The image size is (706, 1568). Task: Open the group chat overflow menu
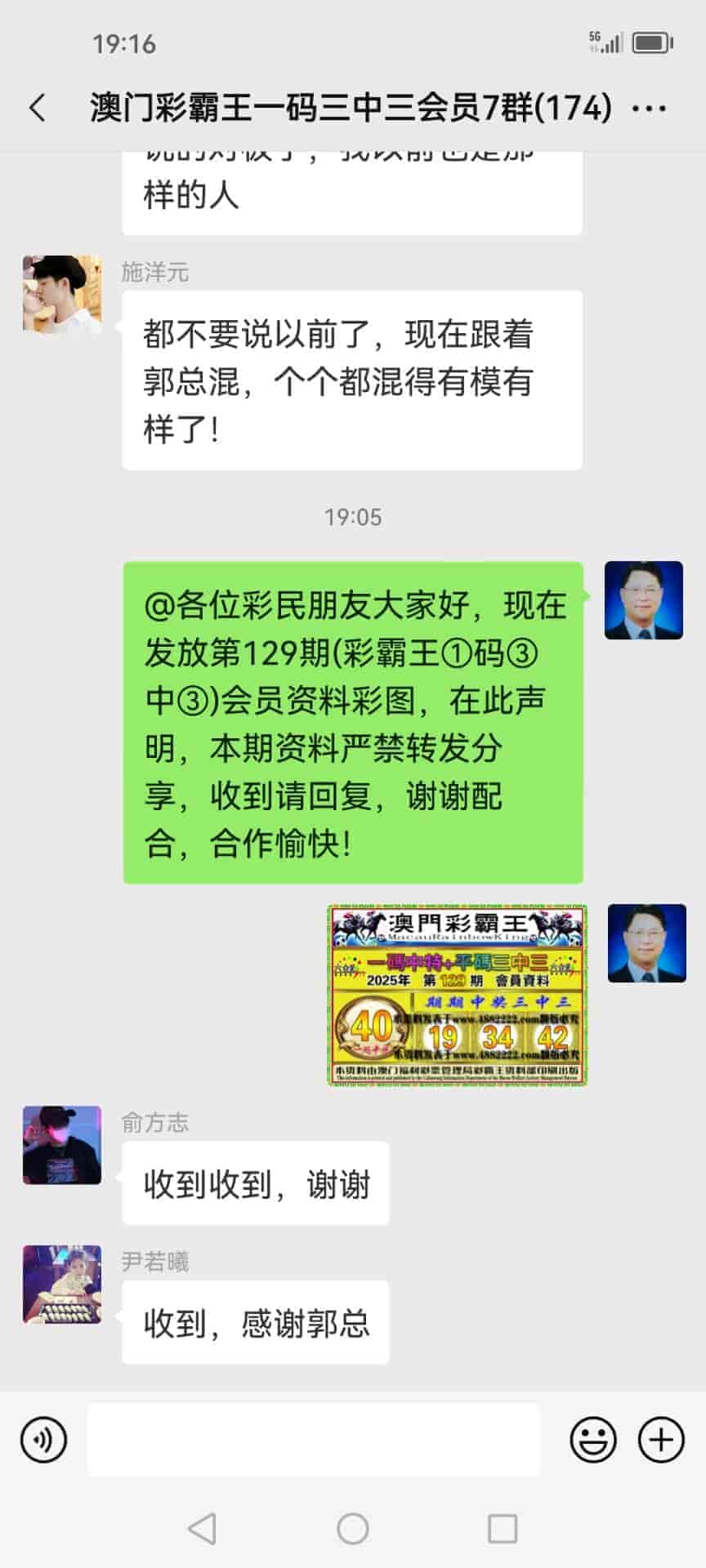click(x=650, y=108)
